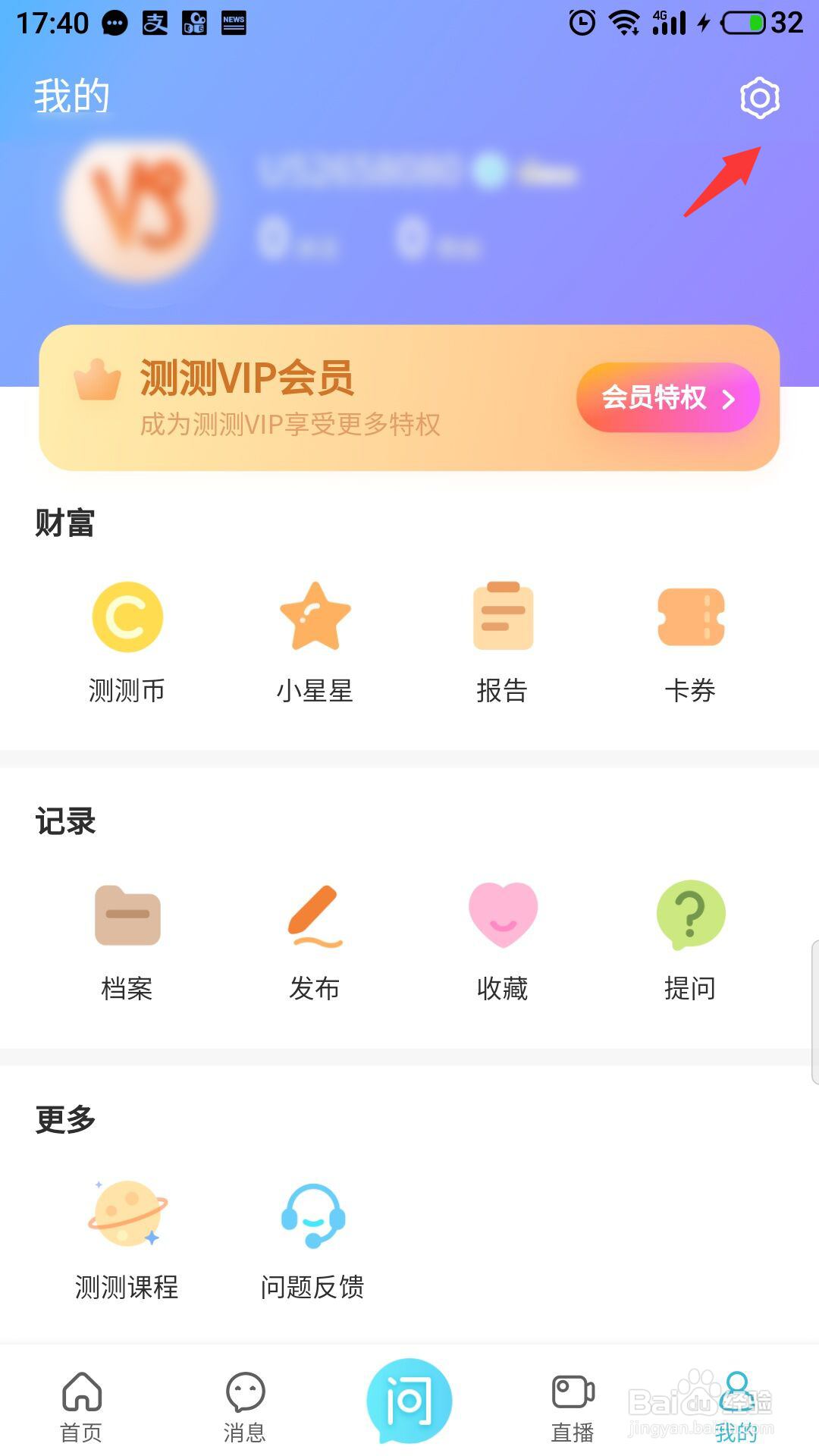Screen dimensions: 819x1456
Task: Open 问题反馈 feedback
Action: 312,1238
